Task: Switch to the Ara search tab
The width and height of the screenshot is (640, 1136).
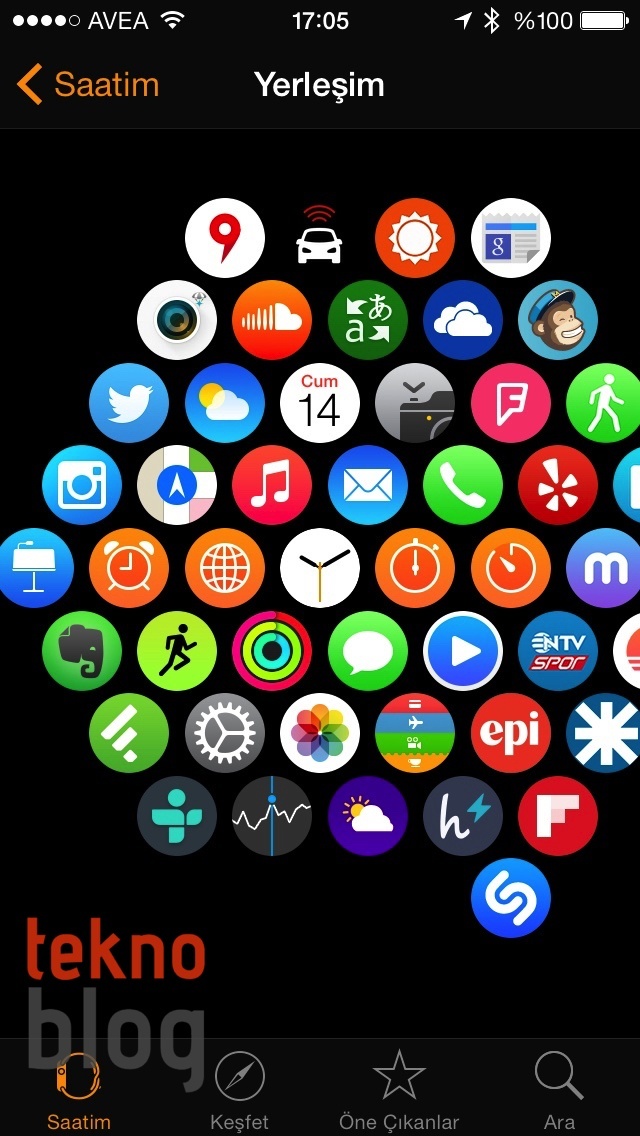Action: [559, 1092]
